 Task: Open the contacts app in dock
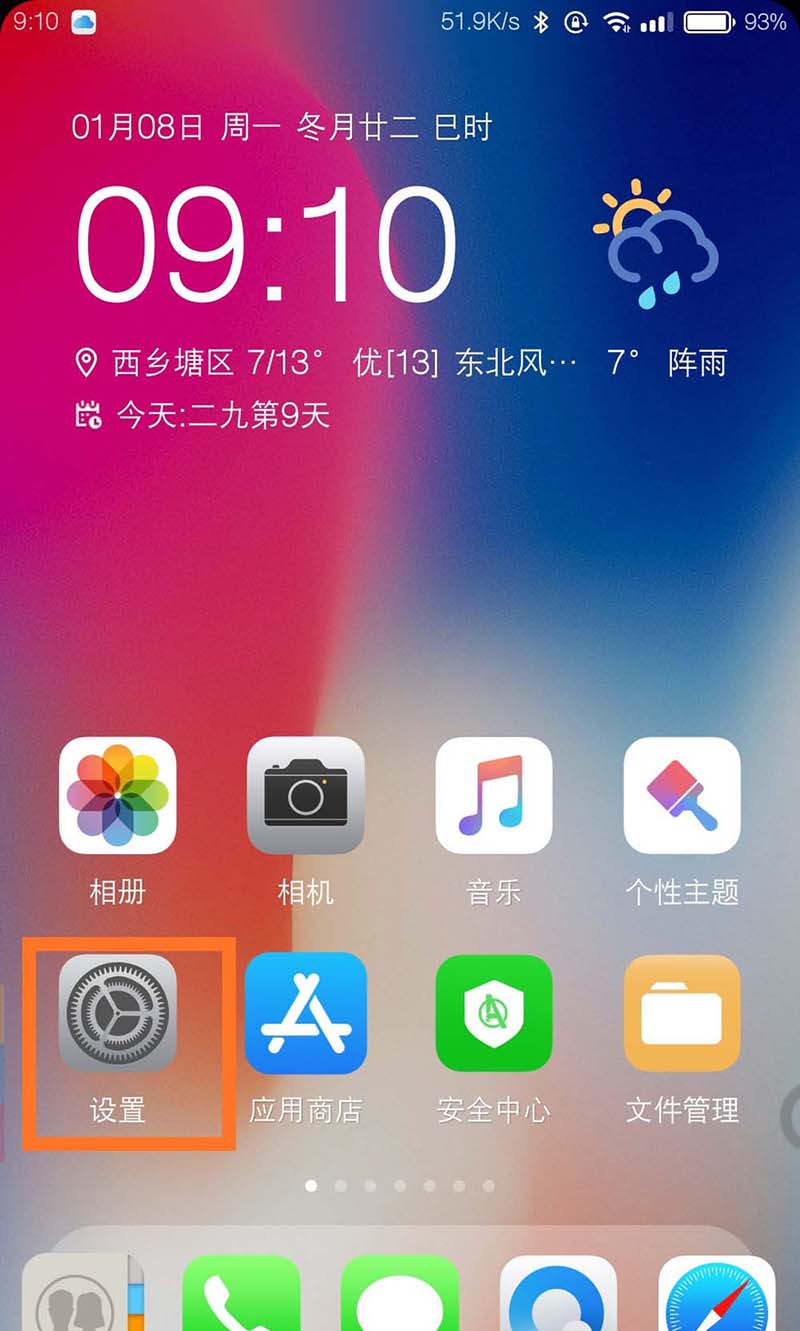point(82,1295)
